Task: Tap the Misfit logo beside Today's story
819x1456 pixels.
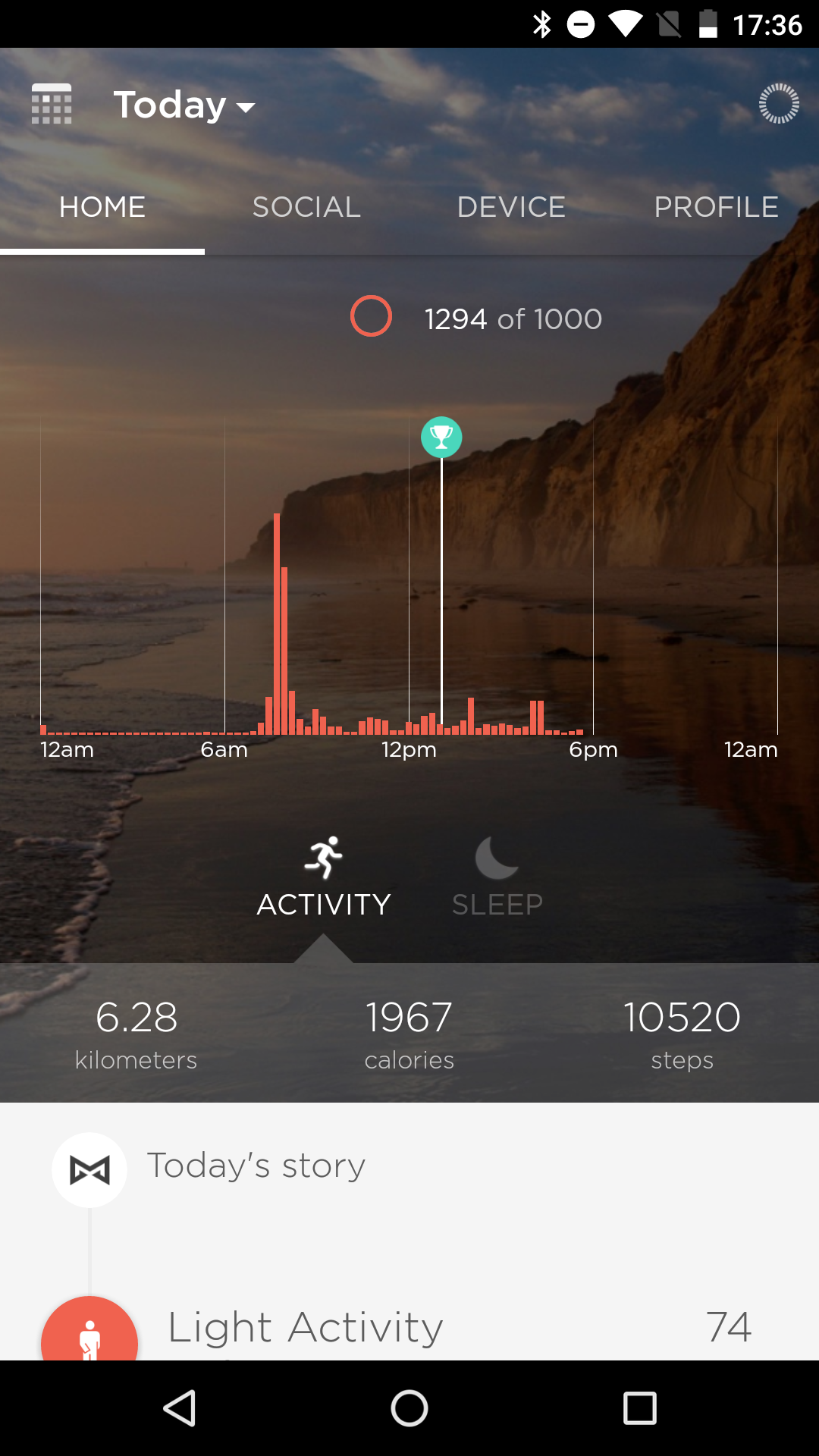Action: click(x=89, y=1169)
